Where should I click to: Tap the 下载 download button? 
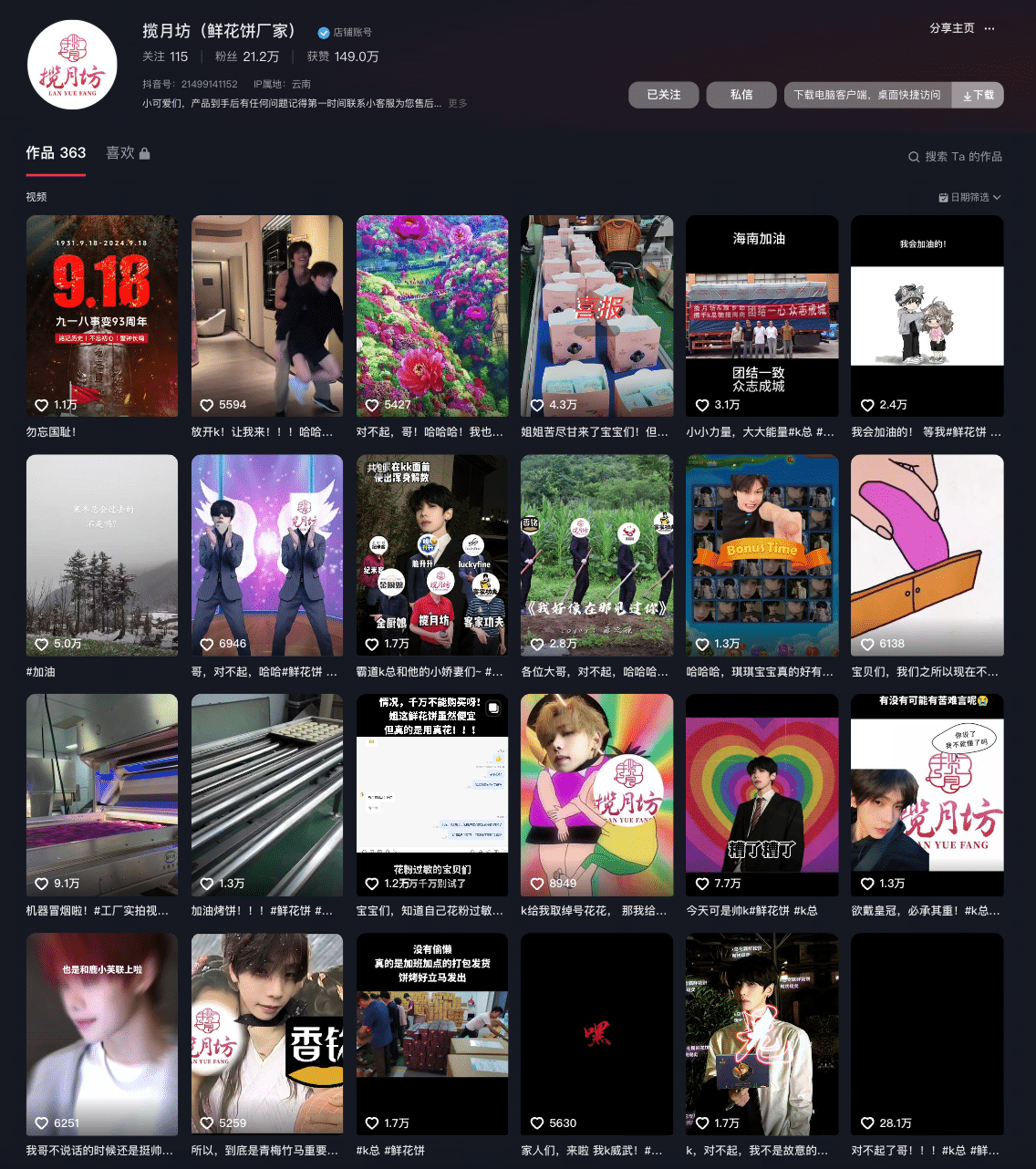pos(978,95)
